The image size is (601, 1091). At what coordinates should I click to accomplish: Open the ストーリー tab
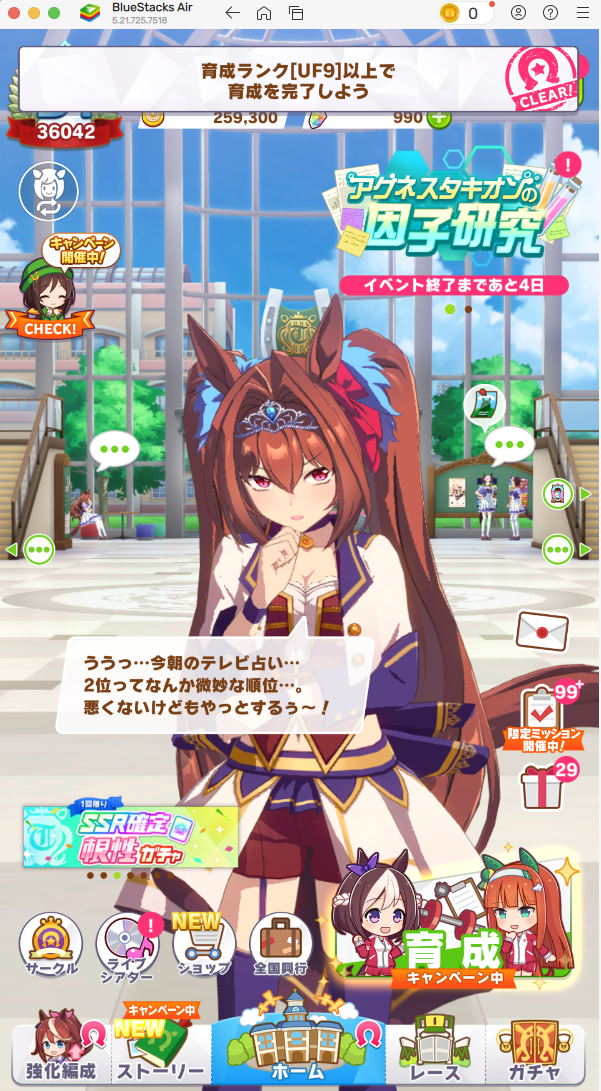(162, 1054)
